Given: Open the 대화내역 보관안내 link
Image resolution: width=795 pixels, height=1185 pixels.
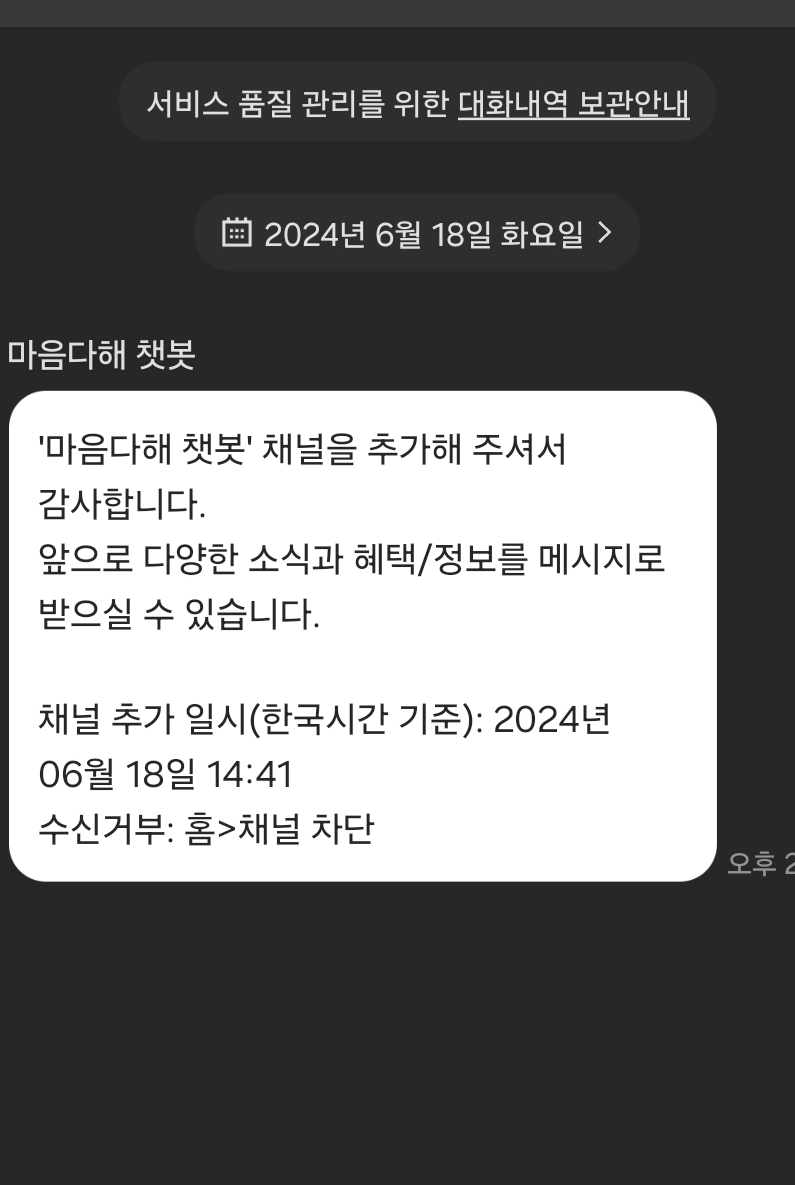Looking at the screenshot, I should point(573,103).
